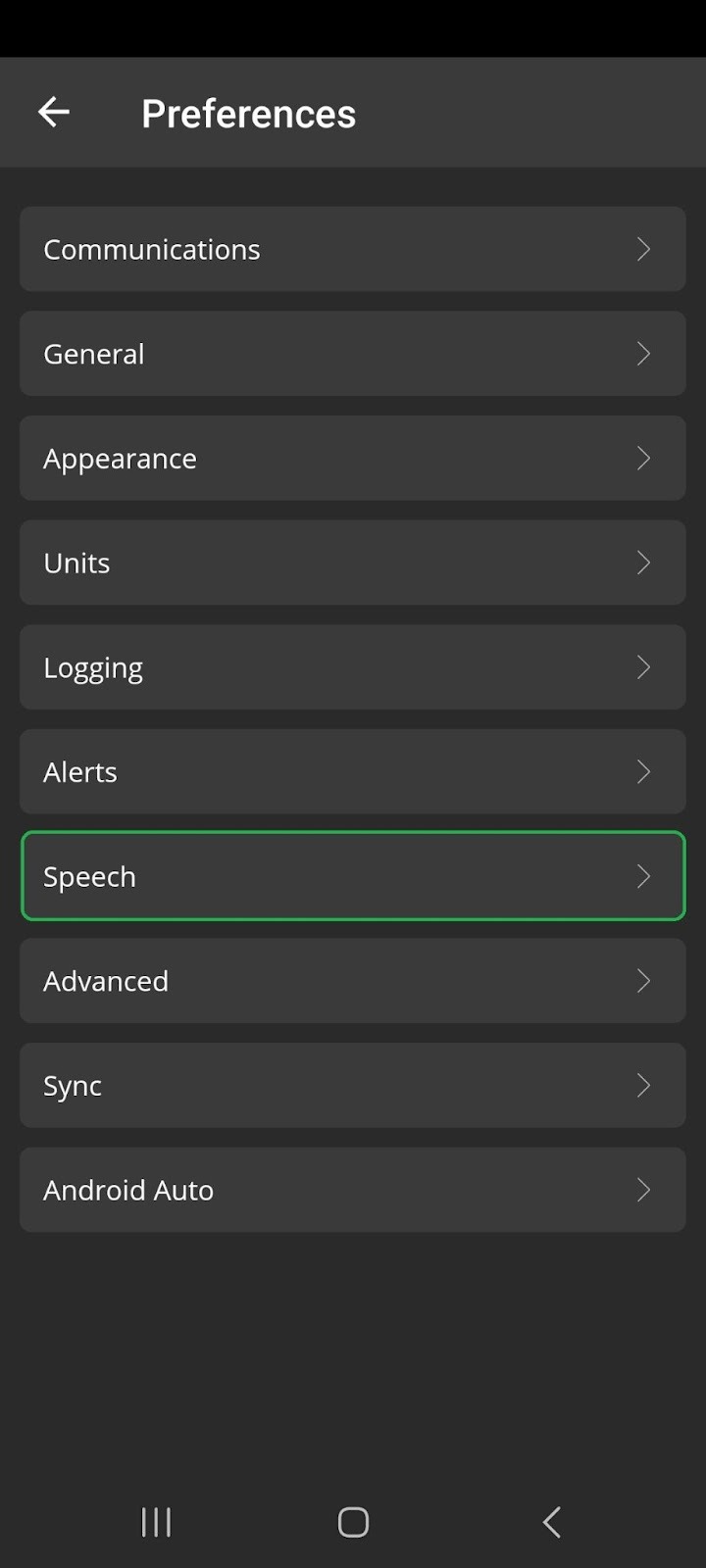Tap the Recents icon in the navigation bar
This screenshot has height=1568, width=706.
tap(155, 1522)
